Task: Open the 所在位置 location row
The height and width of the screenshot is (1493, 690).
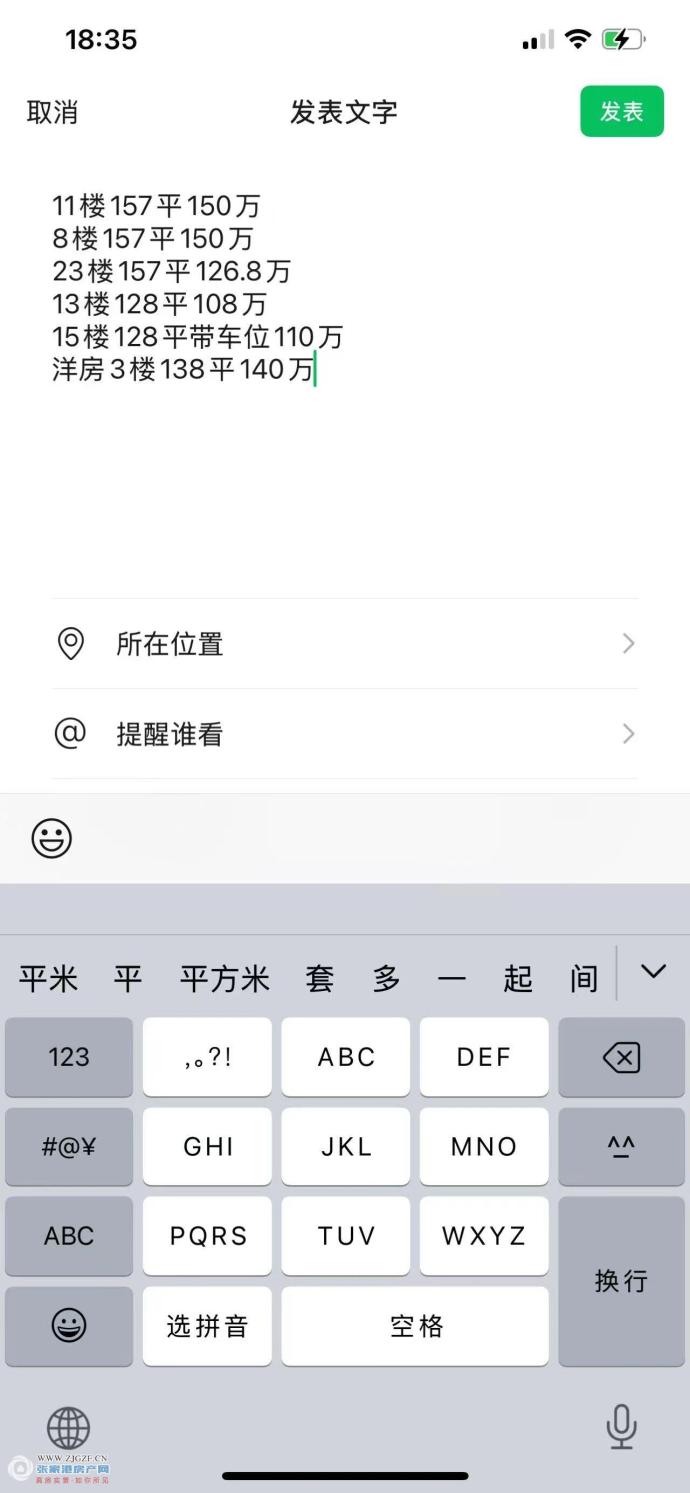Action: point(344,644)
